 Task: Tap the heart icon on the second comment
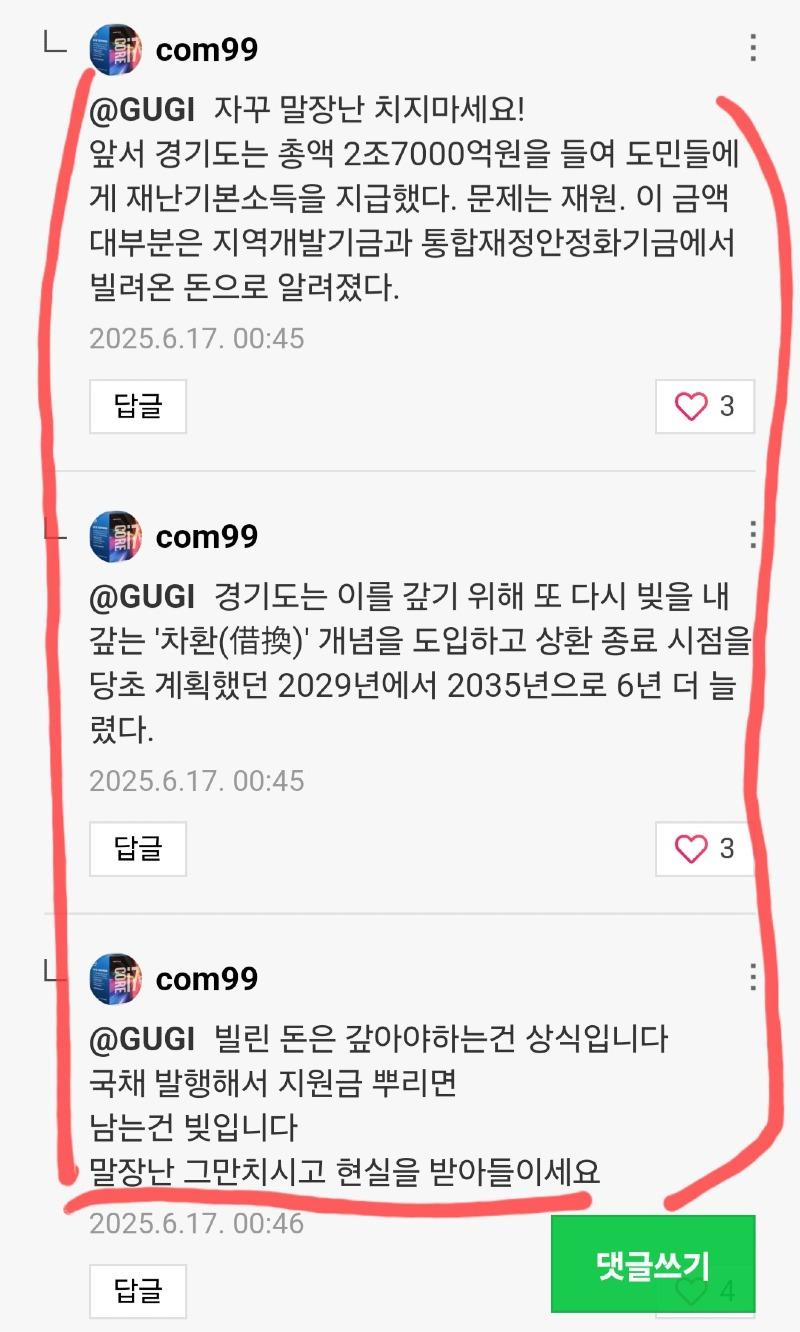pyautogui.click(x=704, y=849)
